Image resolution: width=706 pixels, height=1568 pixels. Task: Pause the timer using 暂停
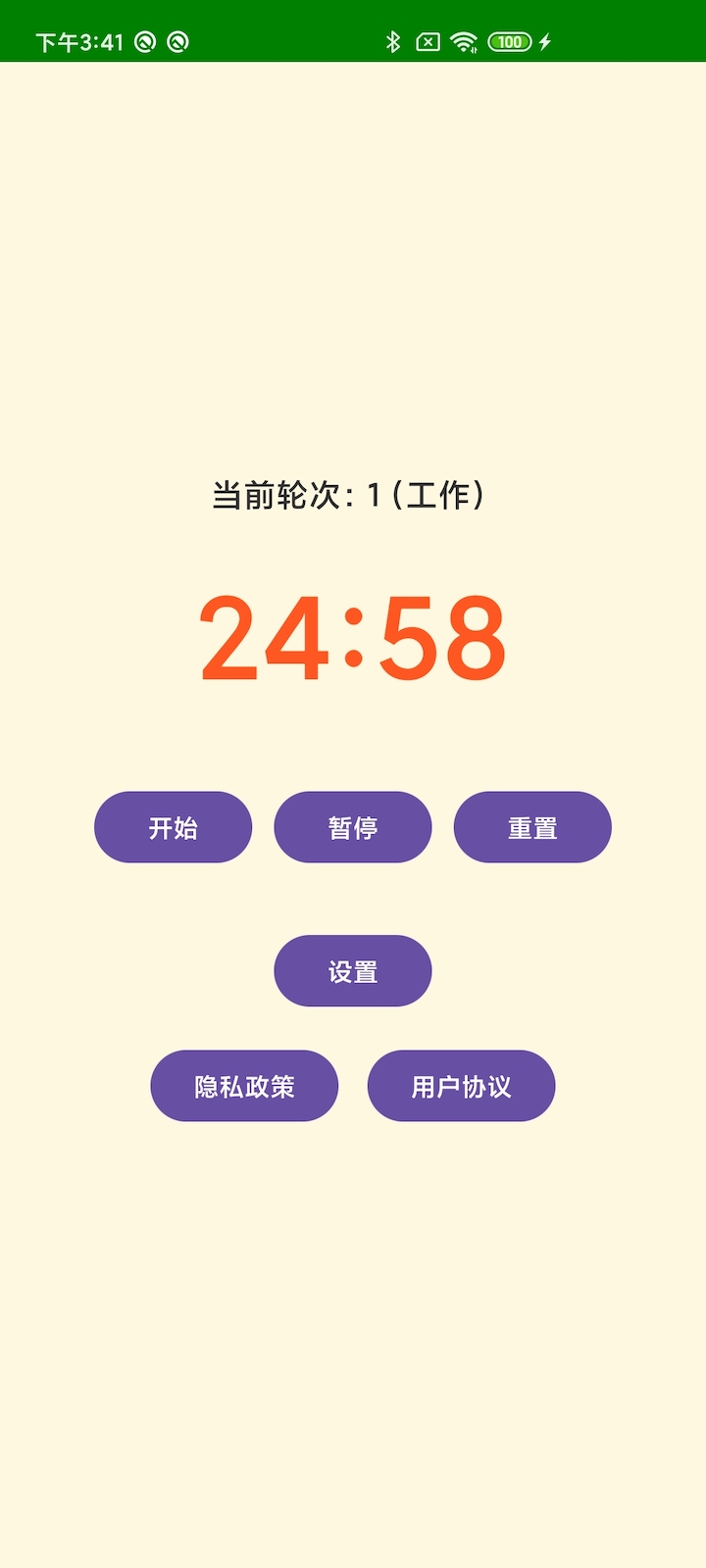coord(352,827)
